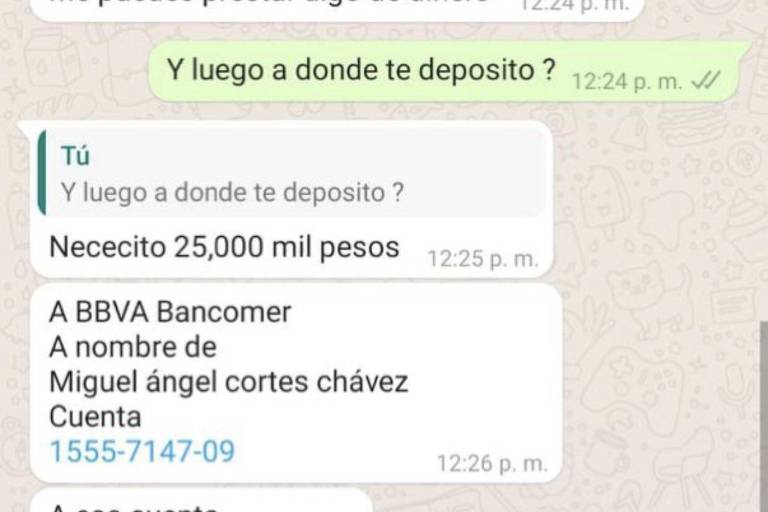Tap the quoted reply "Y luego a donde te deposito ?"
Viewport: 768px width, 512px height.
tap(290, 174)
